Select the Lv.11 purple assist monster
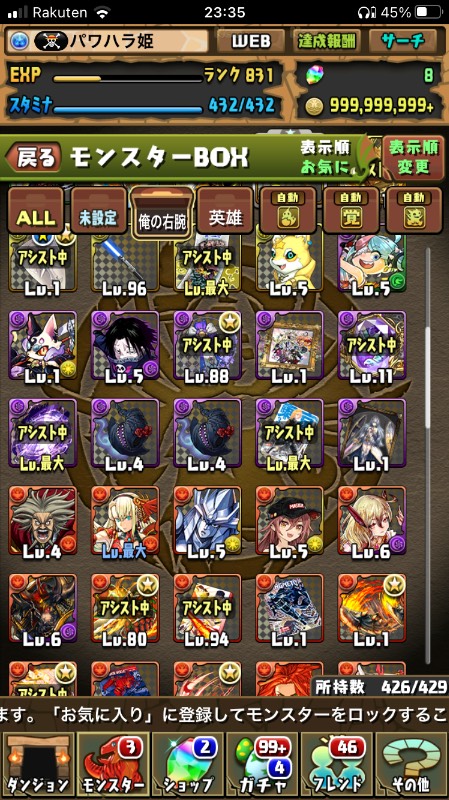Viewport: 449px width, 800px height. coord(371,346)
